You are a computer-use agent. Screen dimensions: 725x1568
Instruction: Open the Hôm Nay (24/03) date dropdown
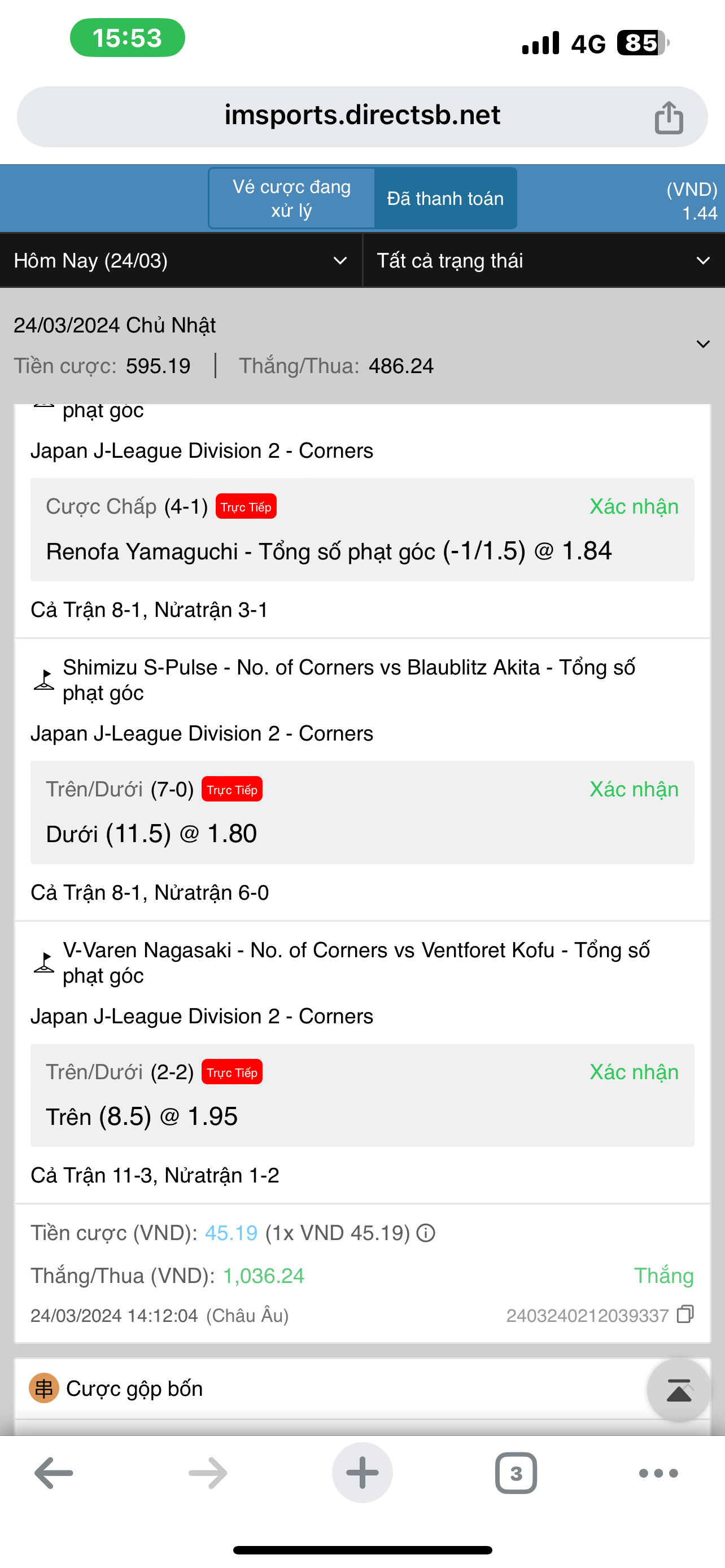(181, 261)
